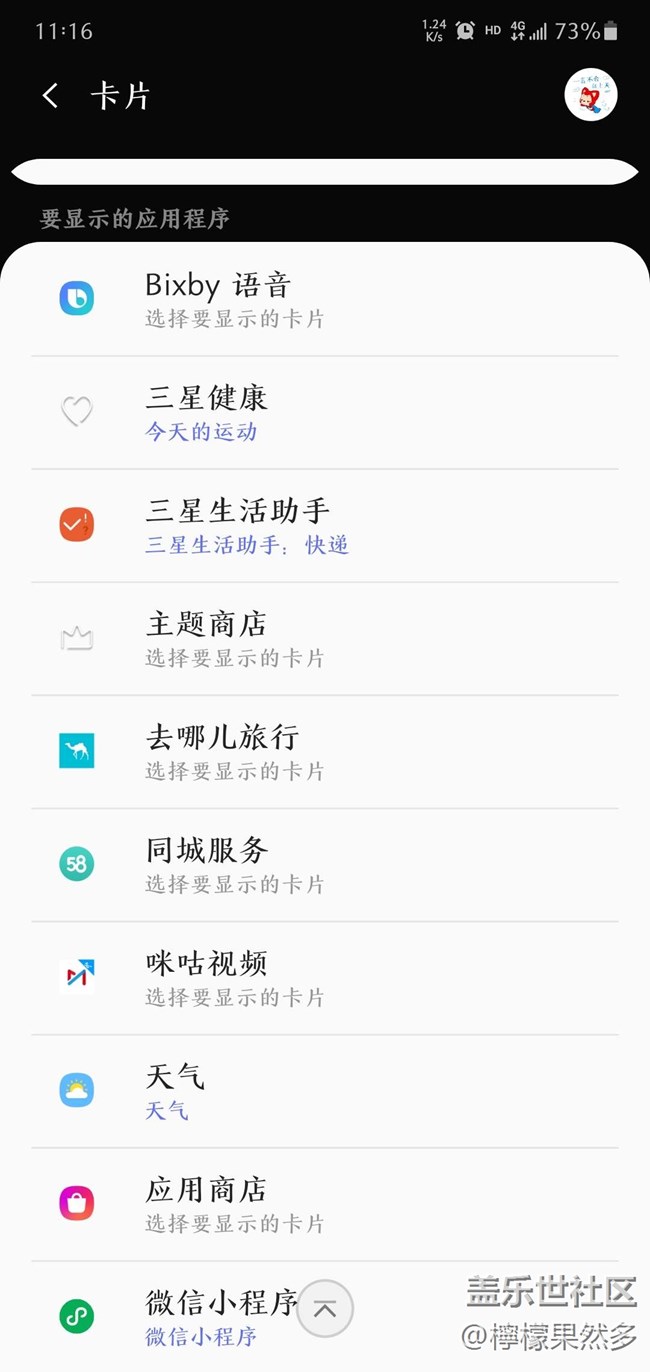Tap the scroll-to-top arrow button
650x1372 pixels.
coord(325,1309)
